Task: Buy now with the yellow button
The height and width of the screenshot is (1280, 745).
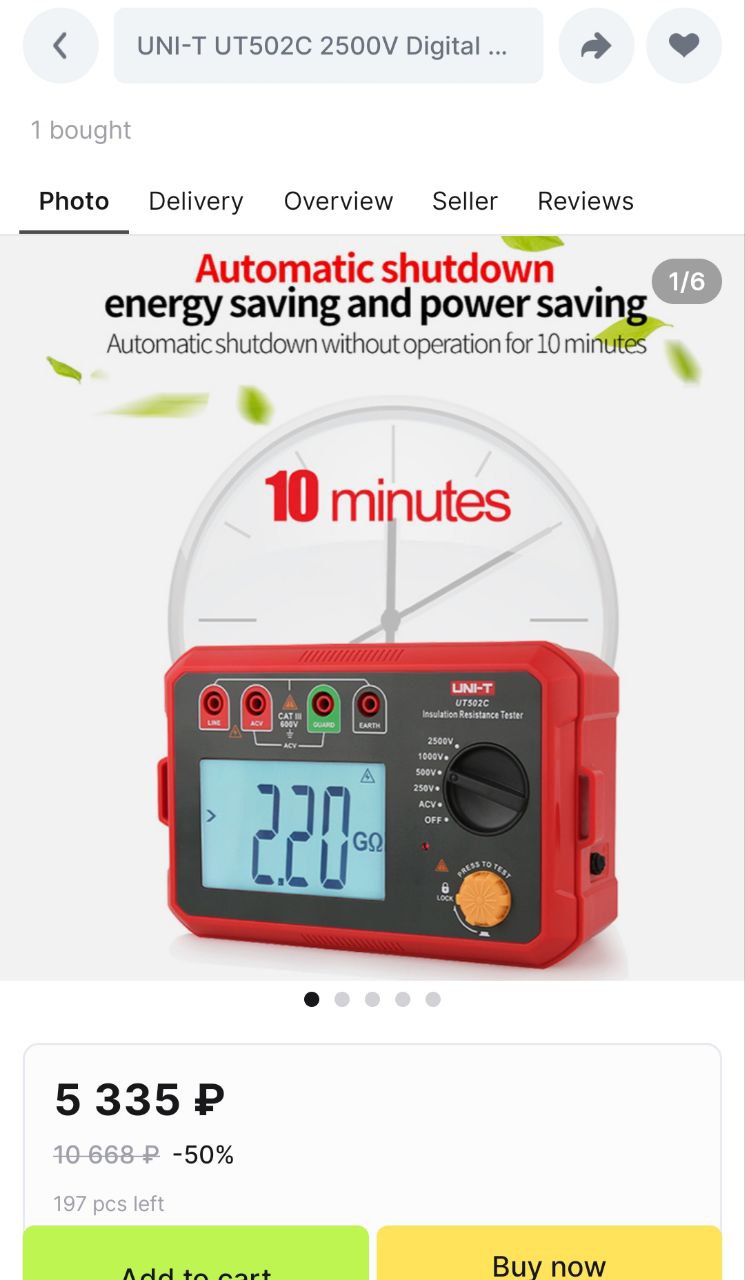Action: coord(549,1255)
